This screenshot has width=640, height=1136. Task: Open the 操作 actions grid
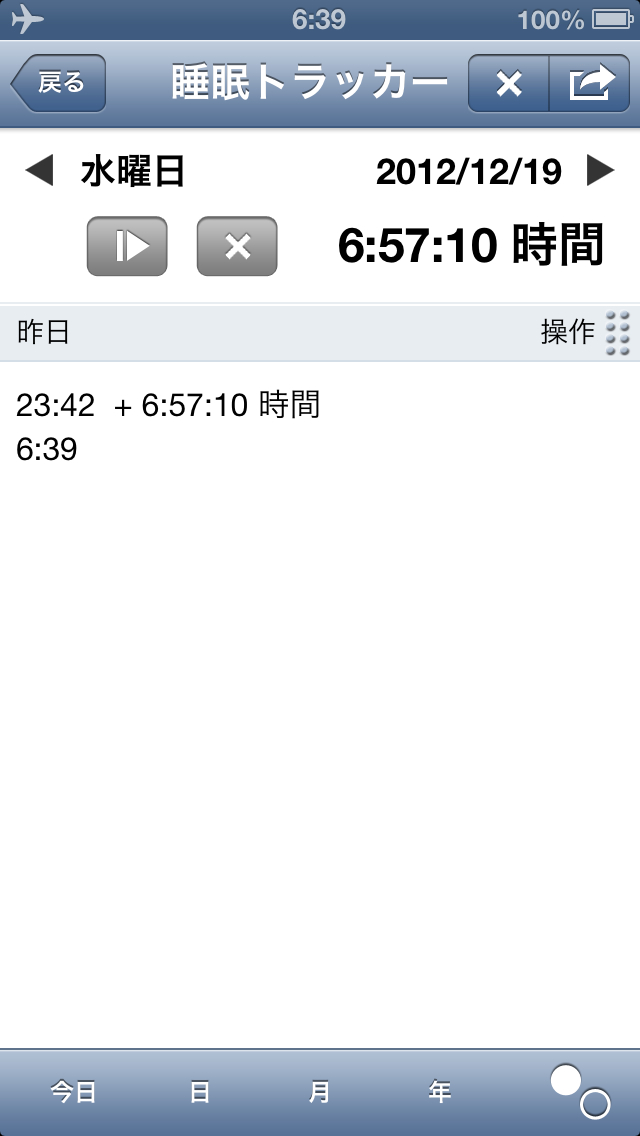tap(617, 332)
